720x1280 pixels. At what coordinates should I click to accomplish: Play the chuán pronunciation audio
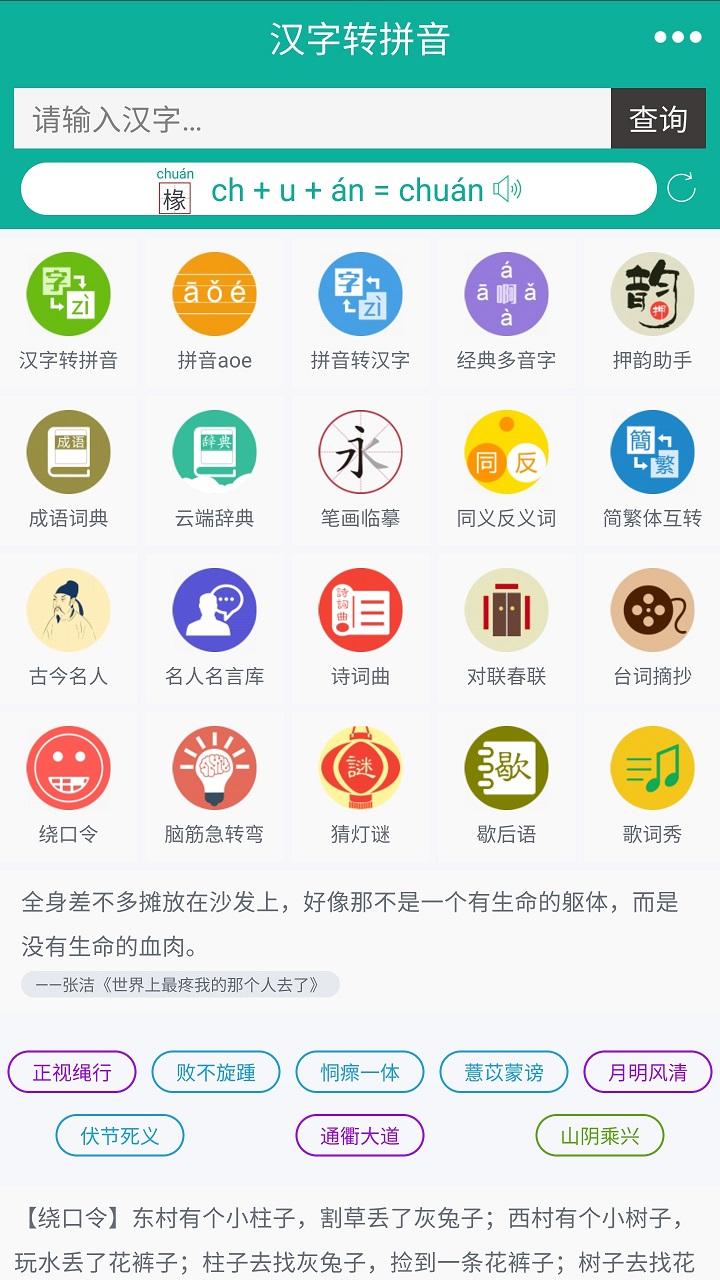(508, 189)
